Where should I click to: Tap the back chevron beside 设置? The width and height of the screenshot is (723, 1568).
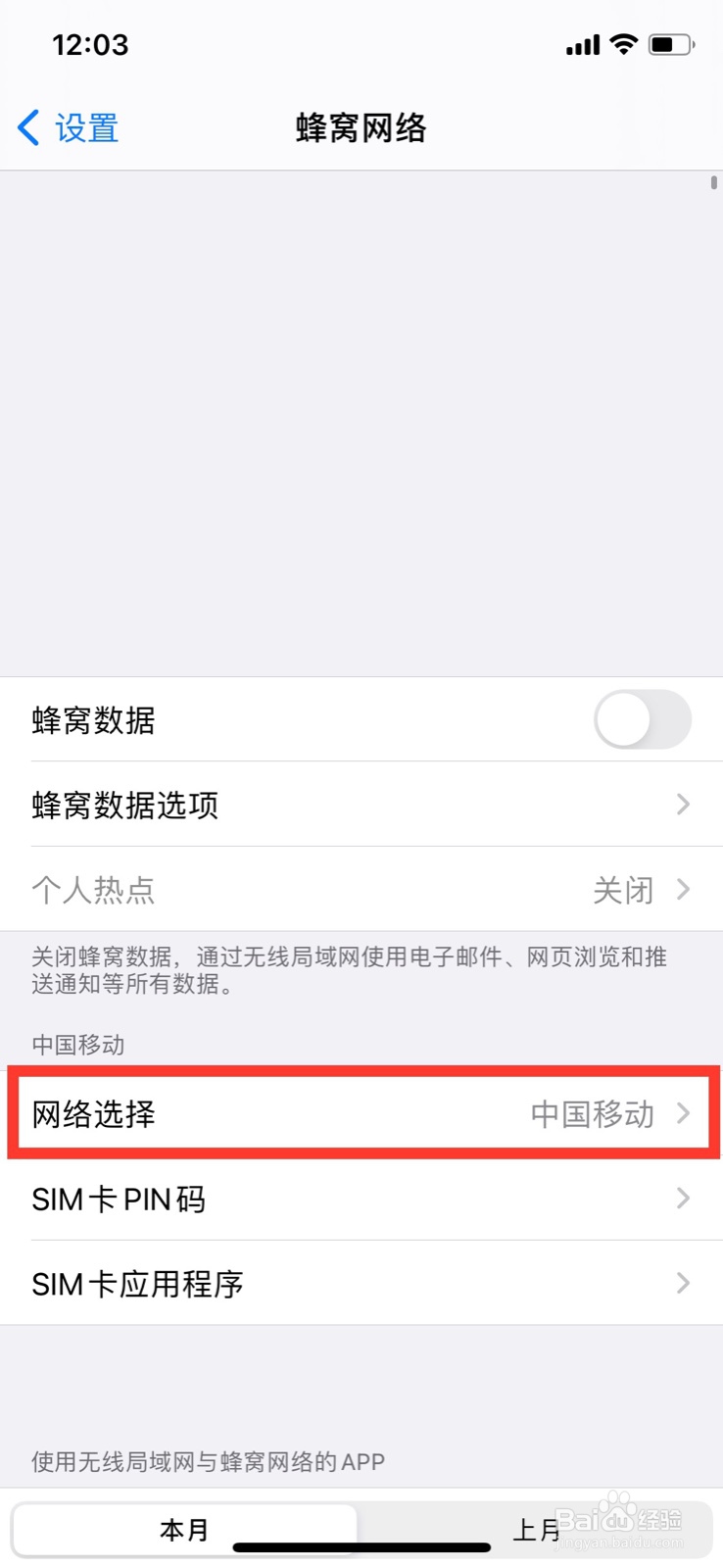coord(26,127)
